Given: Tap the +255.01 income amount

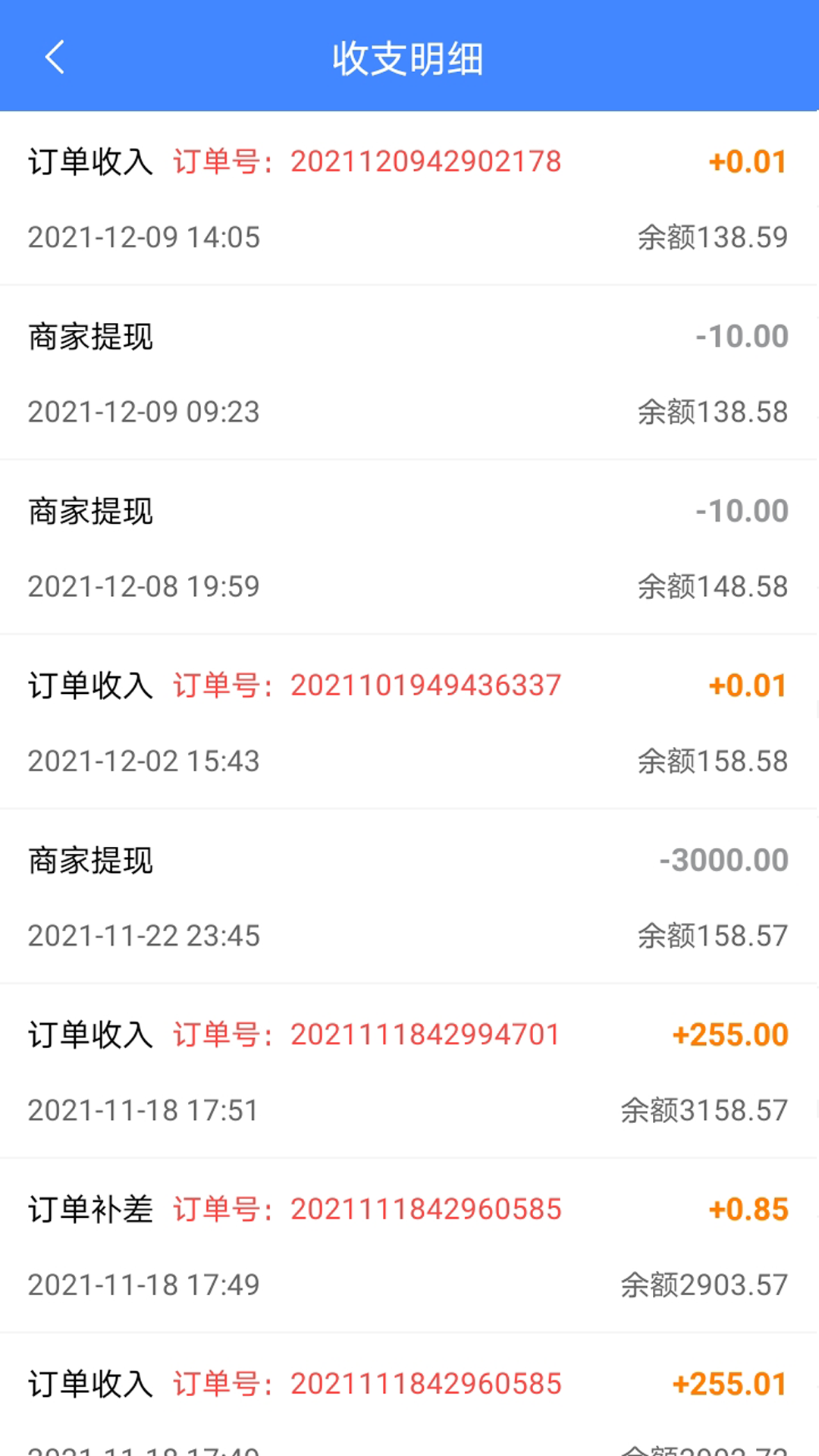Looking at the screenshot, I should coord(730,1382).
